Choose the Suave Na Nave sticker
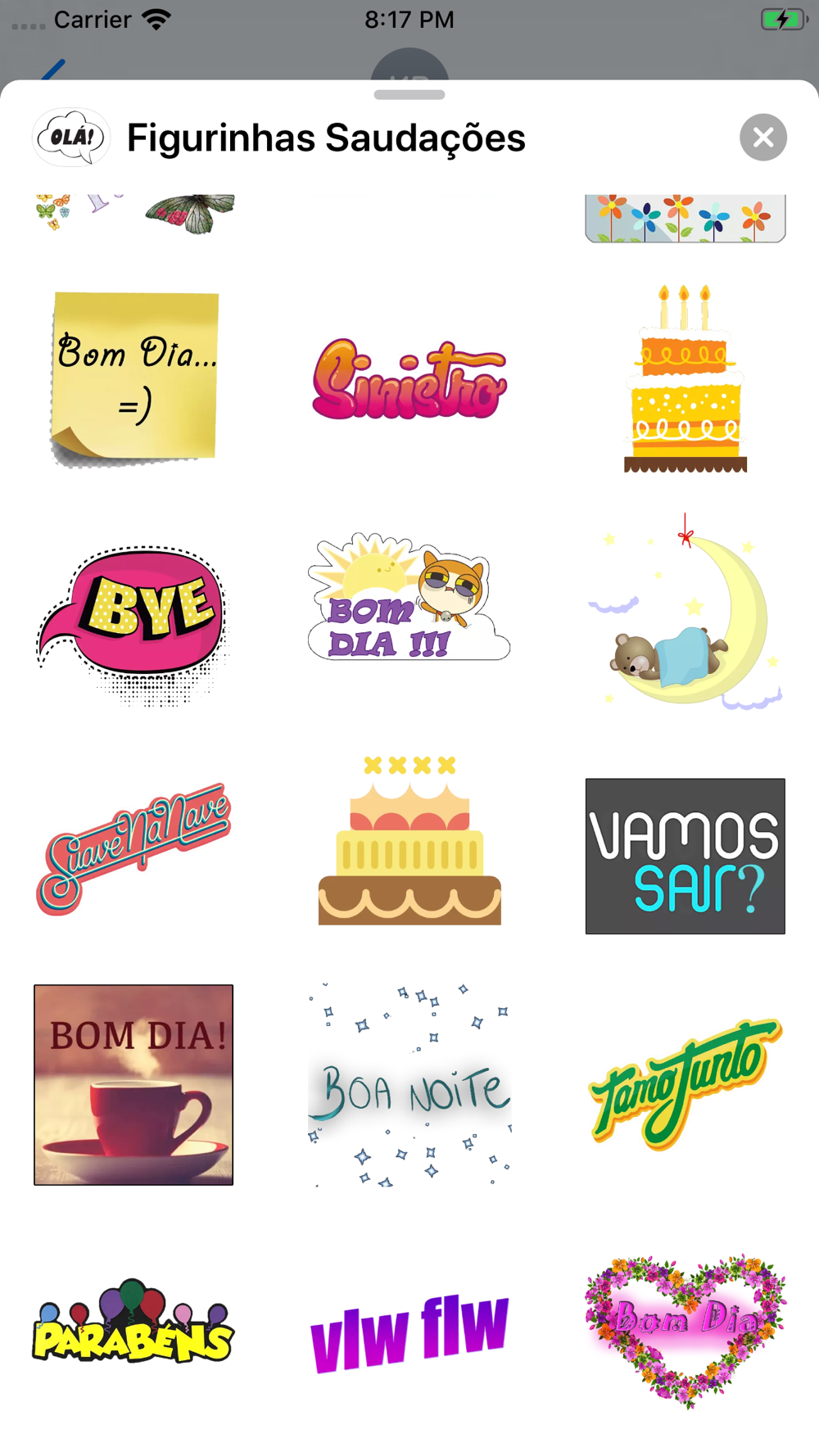Image resolution: width=819 pixels, height=1456 pixels. point(133,849)
